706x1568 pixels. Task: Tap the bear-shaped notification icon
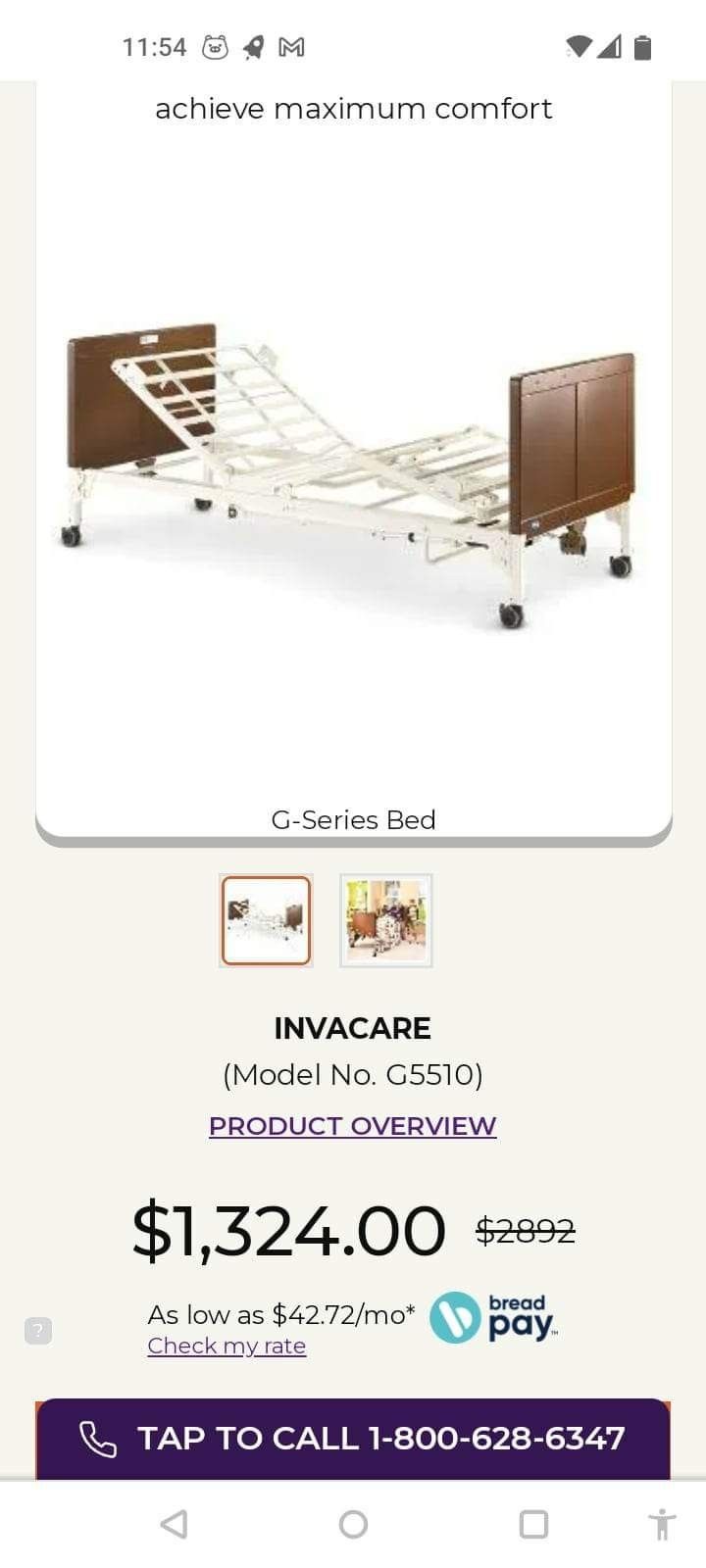tap(217, 44)
